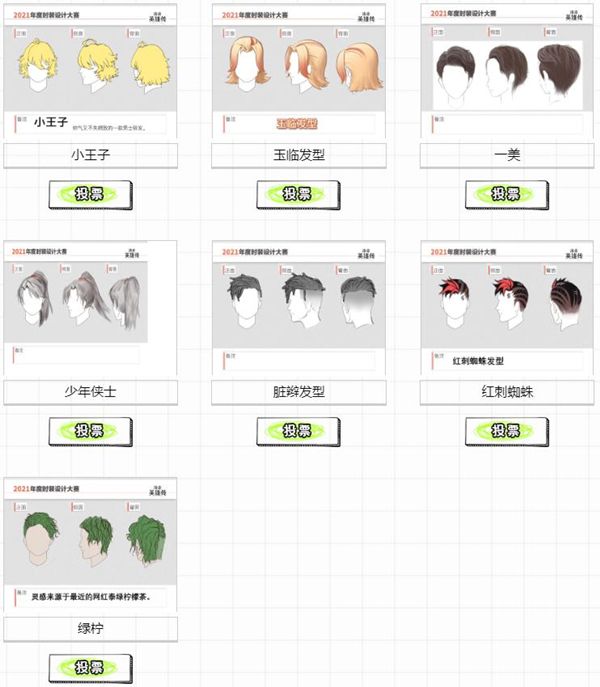Vote for 玉临发型 entry
This screenshot has width=600, height=687.
coord(298,194)
